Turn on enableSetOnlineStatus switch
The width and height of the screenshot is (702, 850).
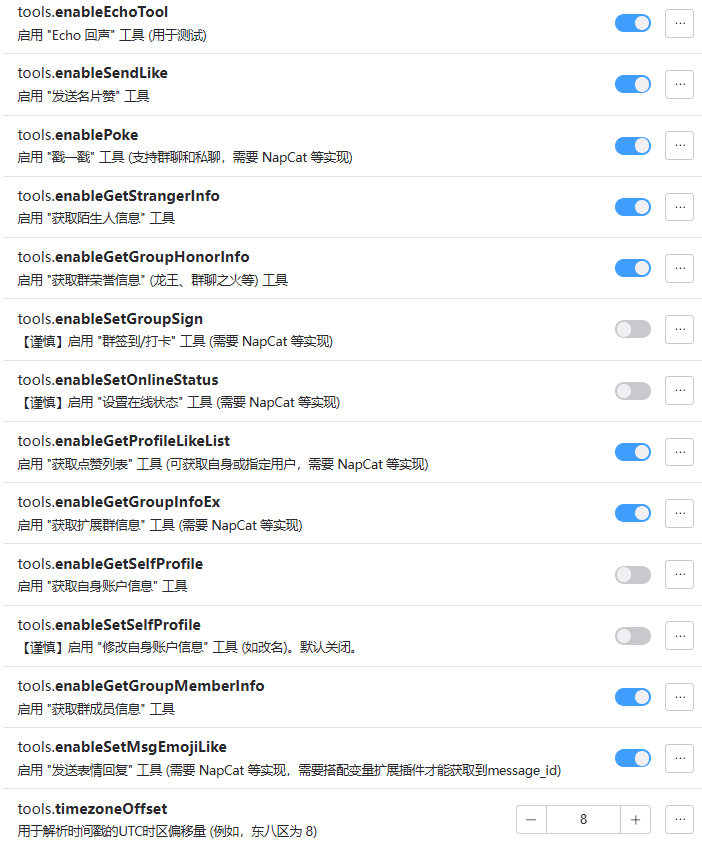click(632, 391)
